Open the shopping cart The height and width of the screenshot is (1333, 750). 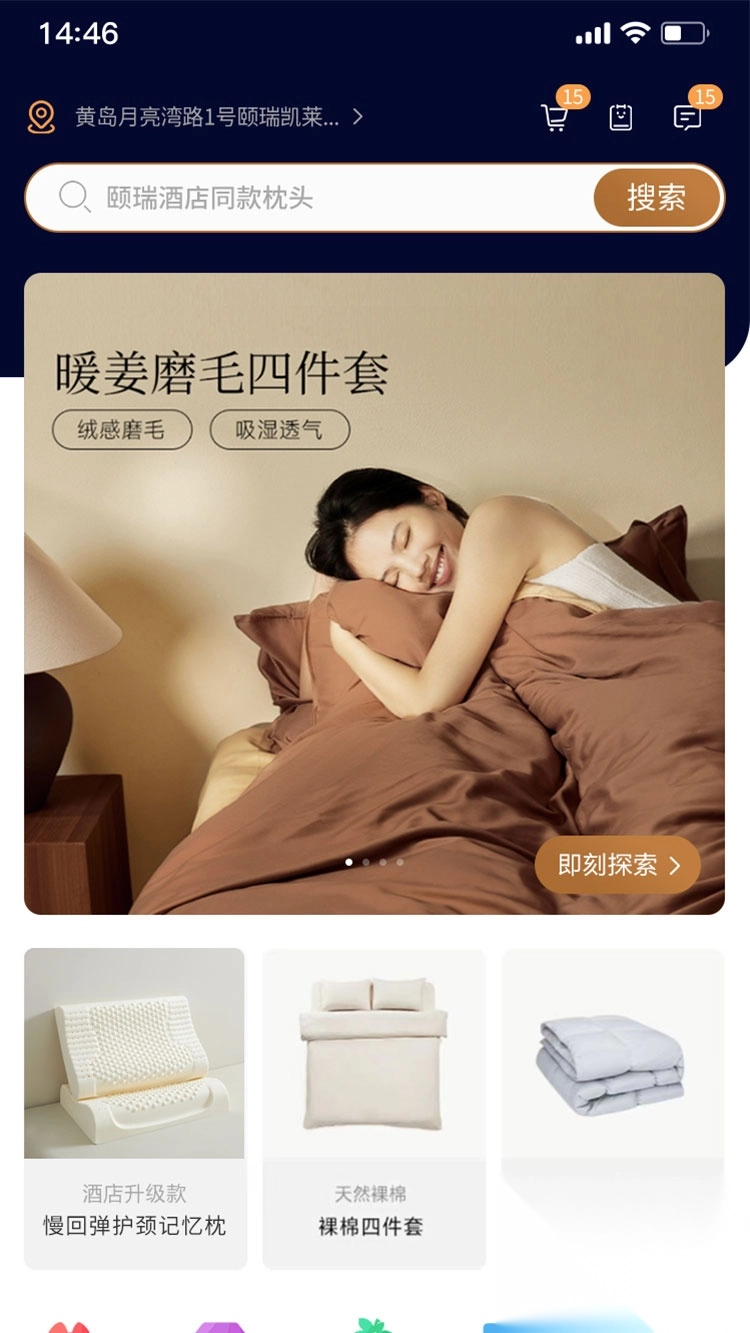pyautogui.click(x=555, y=118)
